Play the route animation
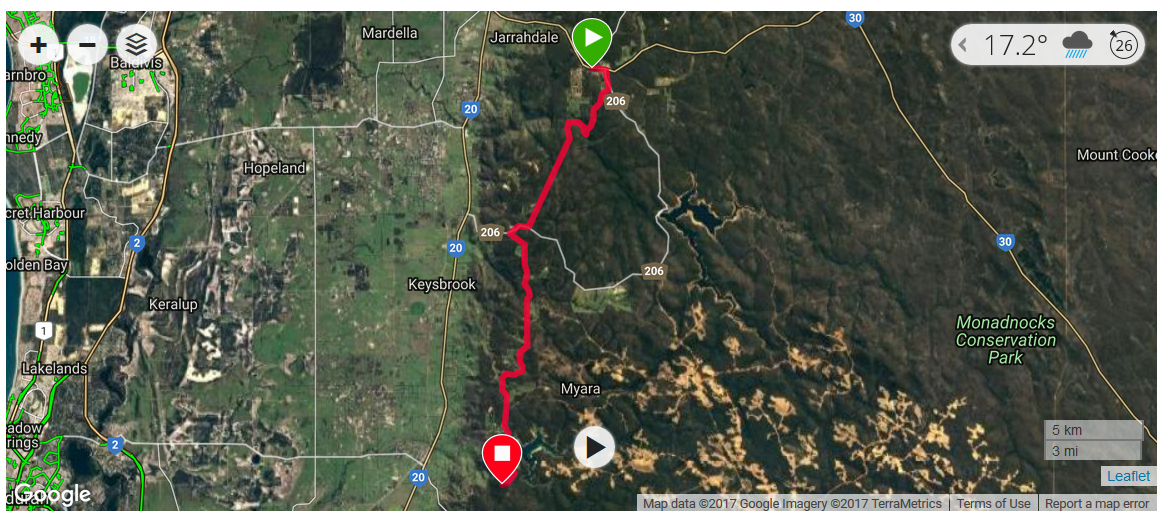 [x=594, y=447]
